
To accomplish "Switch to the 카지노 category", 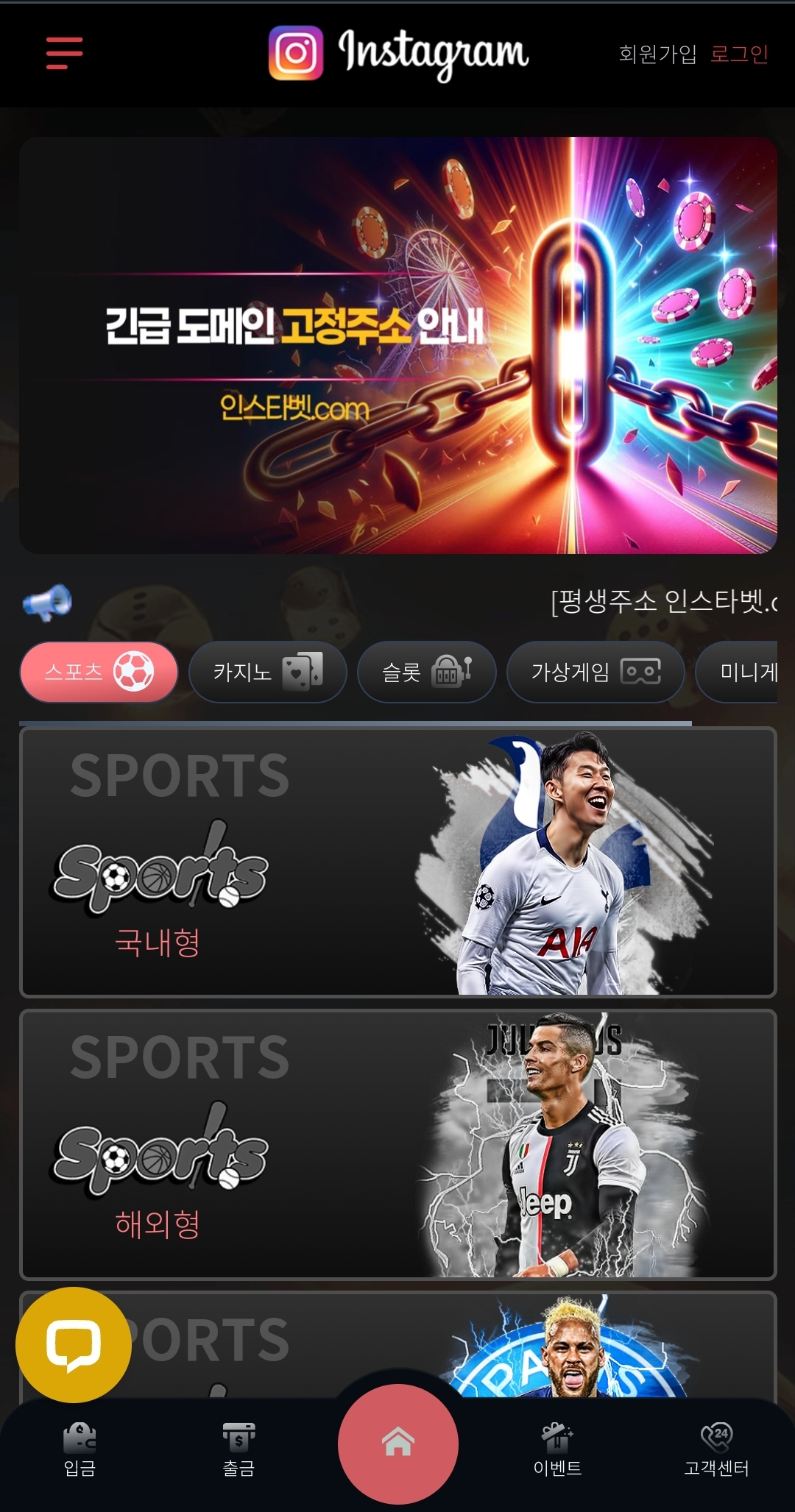I will tap(267, 672).
